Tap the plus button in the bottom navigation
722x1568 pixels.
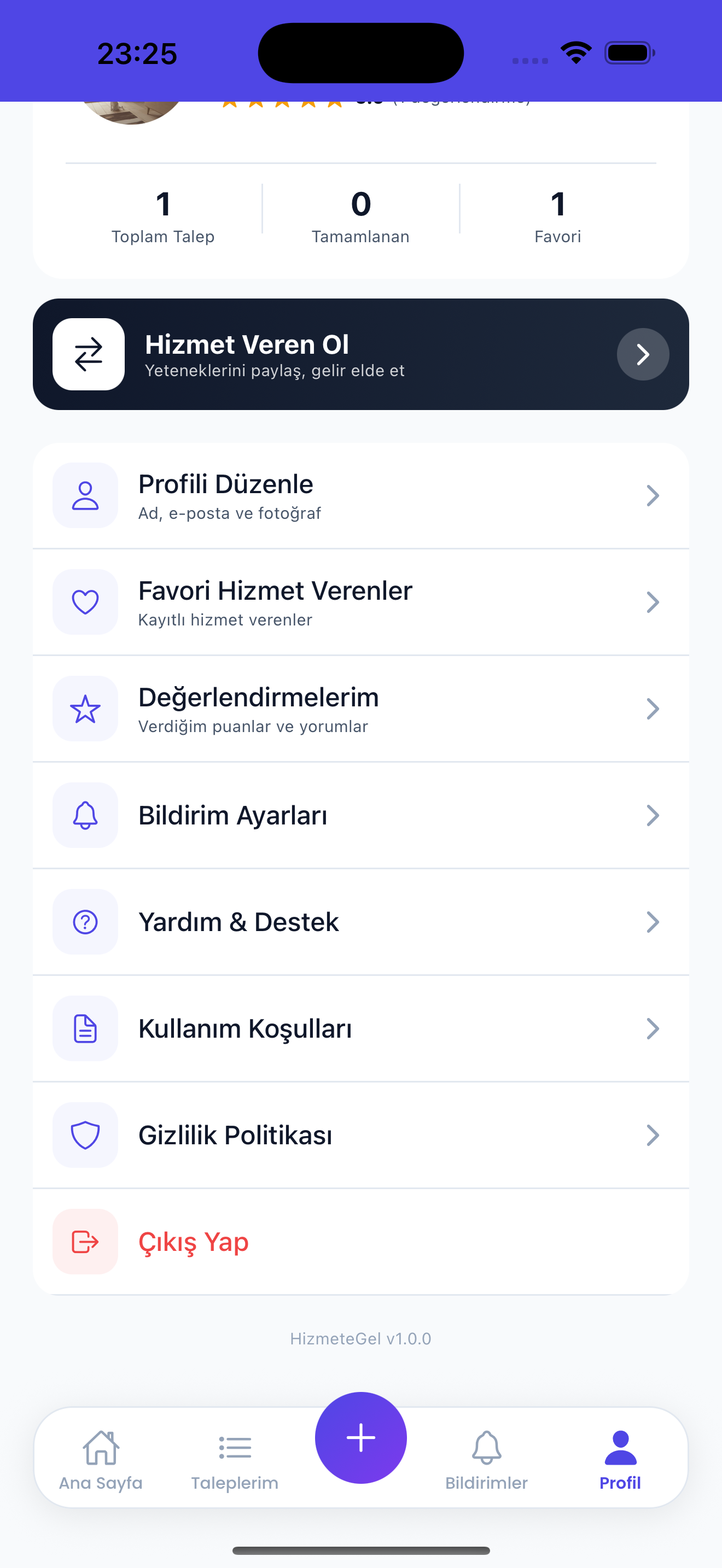pos(361,1437)
